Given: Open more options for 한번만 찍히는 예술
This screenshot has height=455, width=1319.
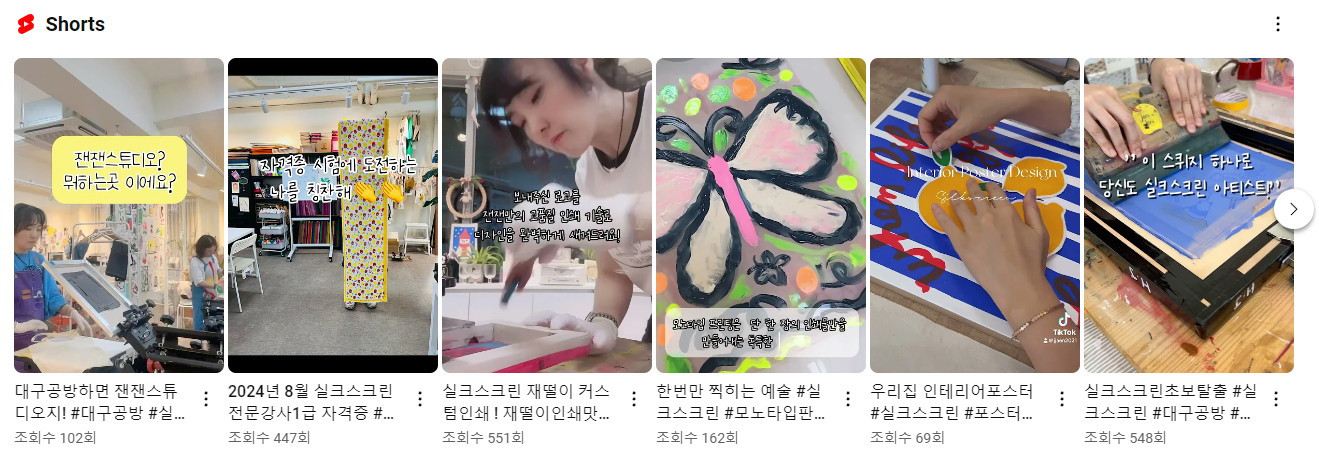Looking at the screenshot, I should pos(848,399).
